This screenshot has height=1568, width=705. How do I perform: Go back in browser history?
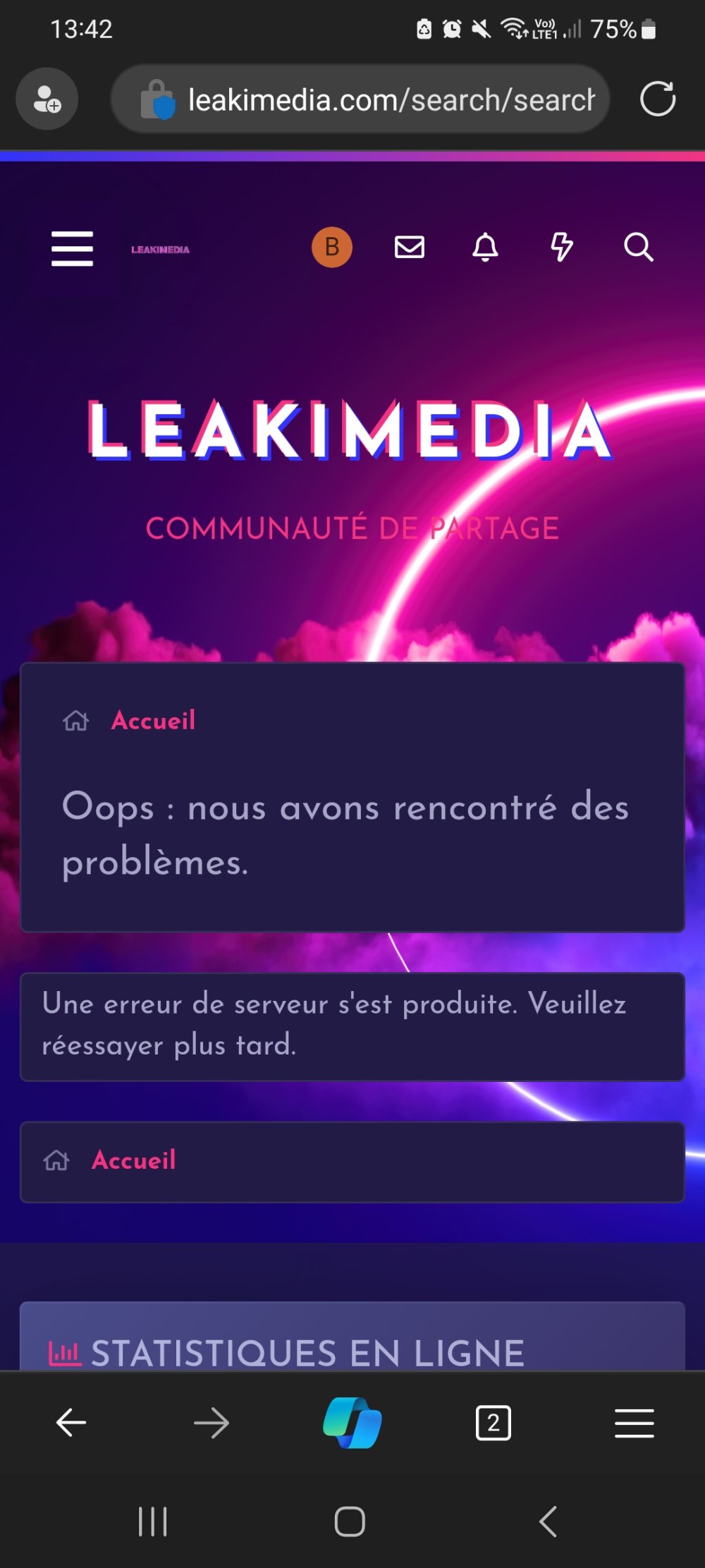[x=71, y=1423]
